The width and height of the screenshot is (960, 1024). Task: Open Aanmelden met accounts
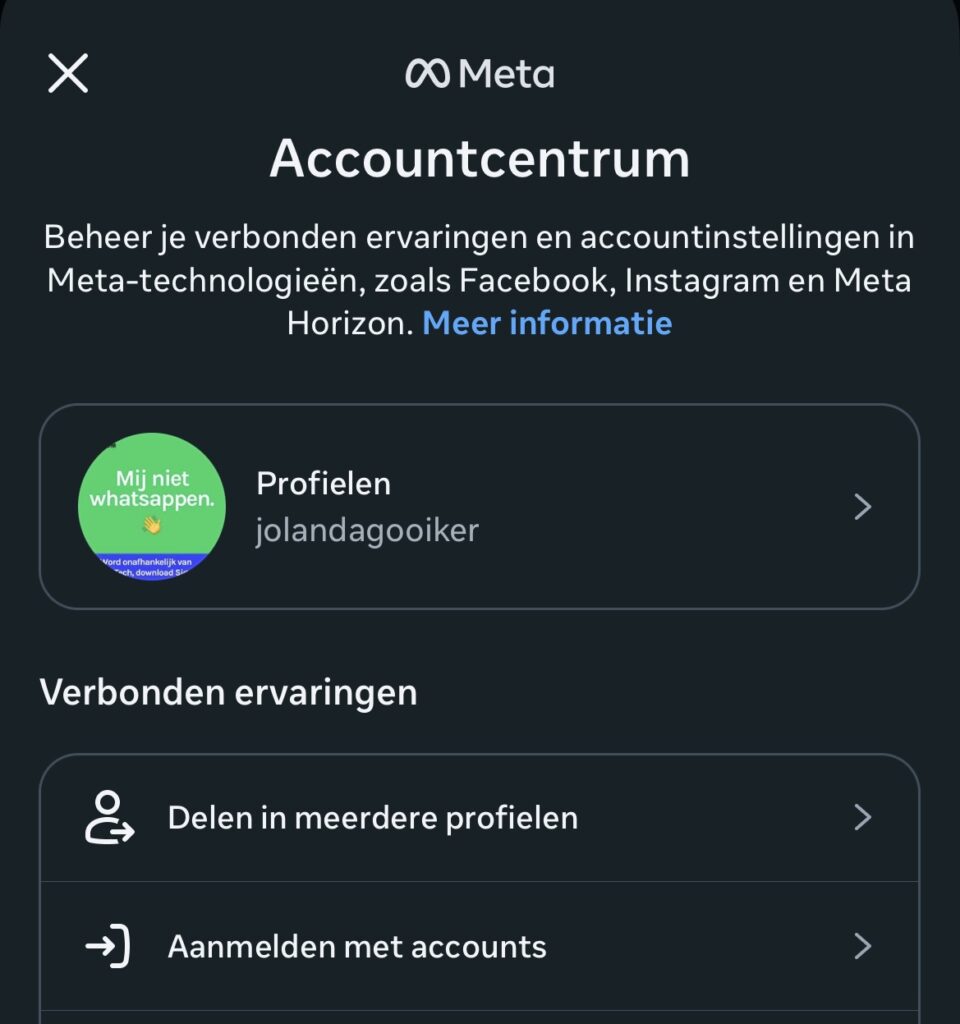[478, 946]
